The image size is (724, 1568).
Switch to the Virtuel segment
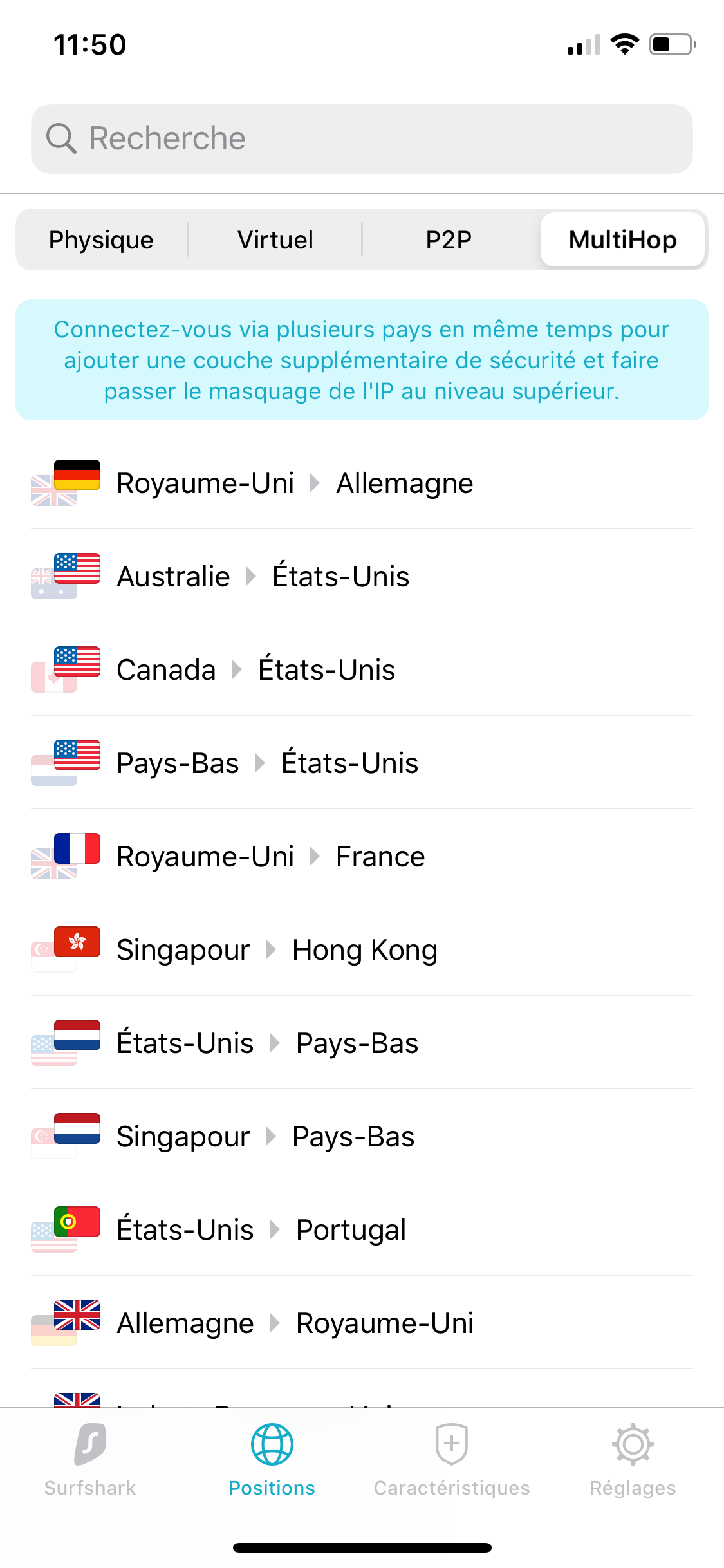(275, 239)
